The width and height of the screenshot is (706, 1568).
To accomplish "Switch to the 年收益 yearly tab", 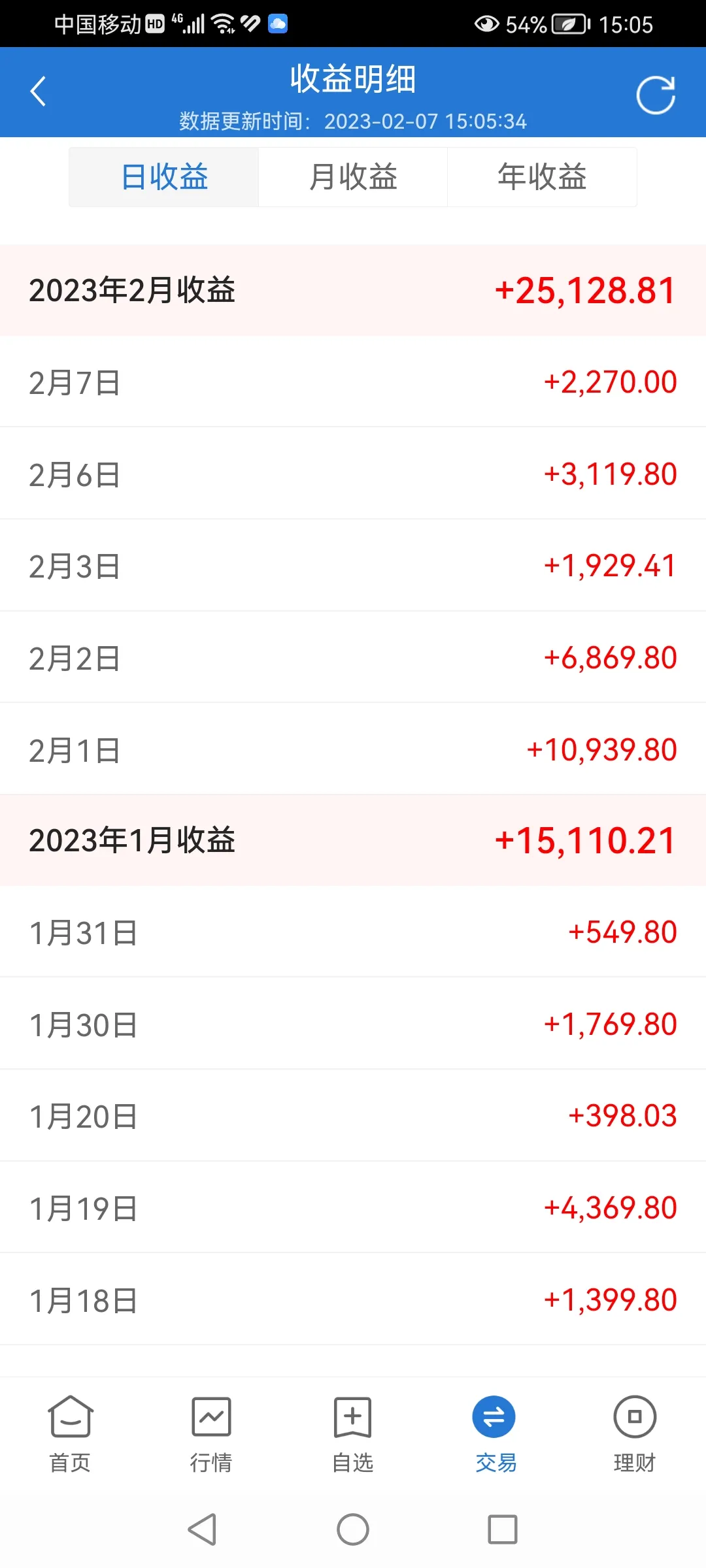I will point(542,177).
